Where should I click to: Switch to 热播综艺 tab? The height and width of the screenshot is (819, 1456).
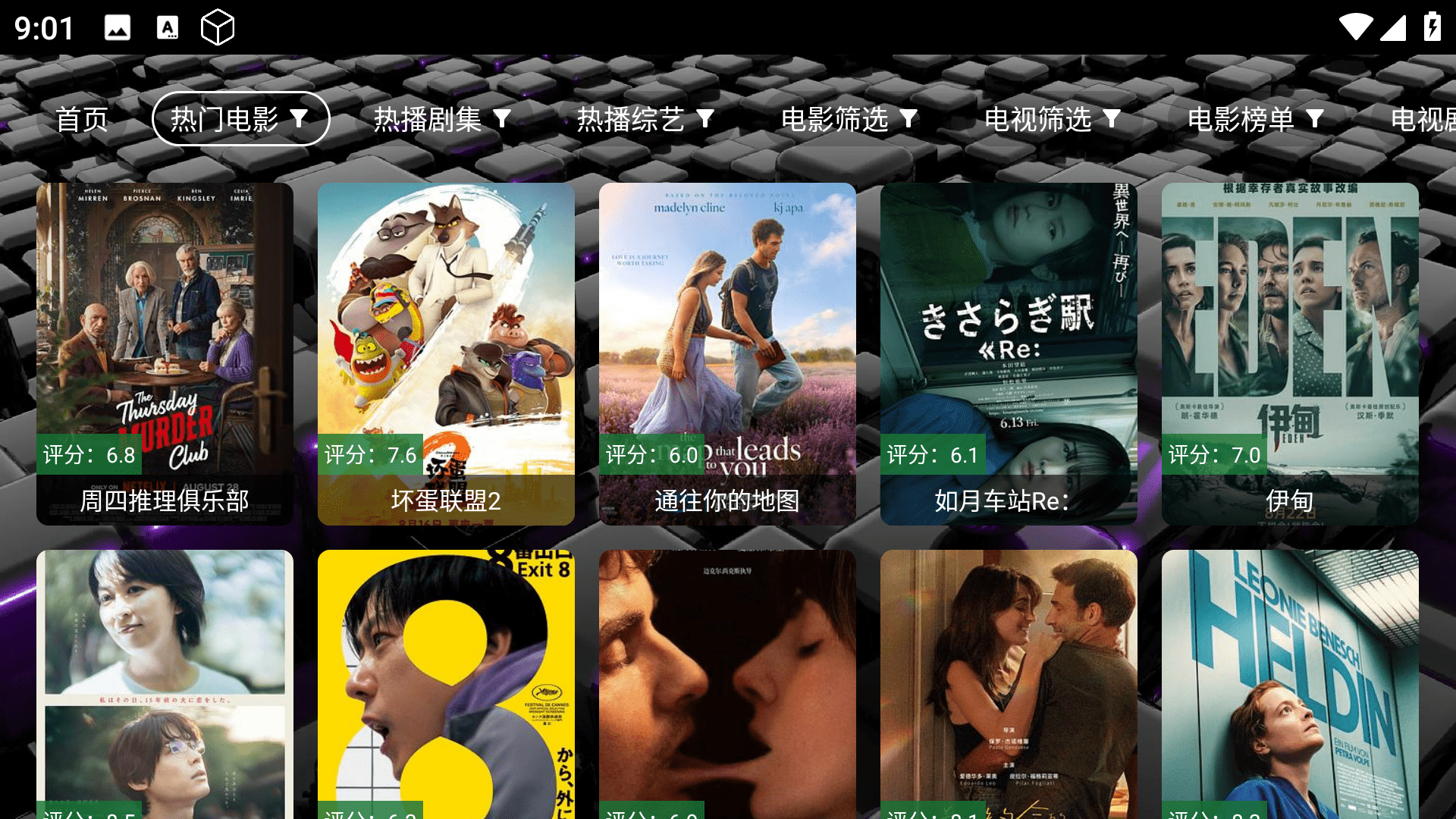[x=646, y=119]
